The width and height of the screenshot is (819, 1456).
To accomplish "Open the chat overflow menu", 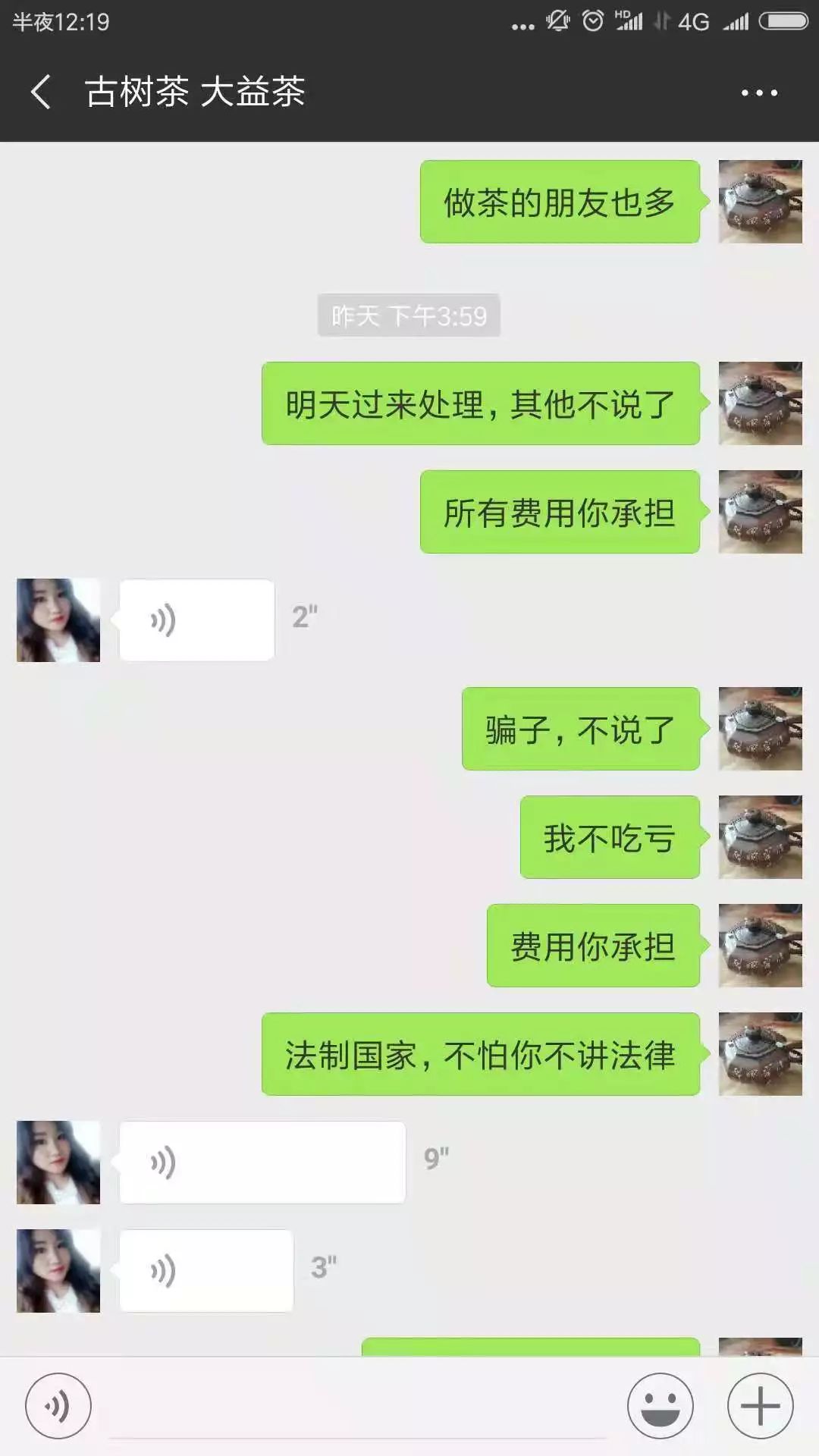I will point(759,93).
